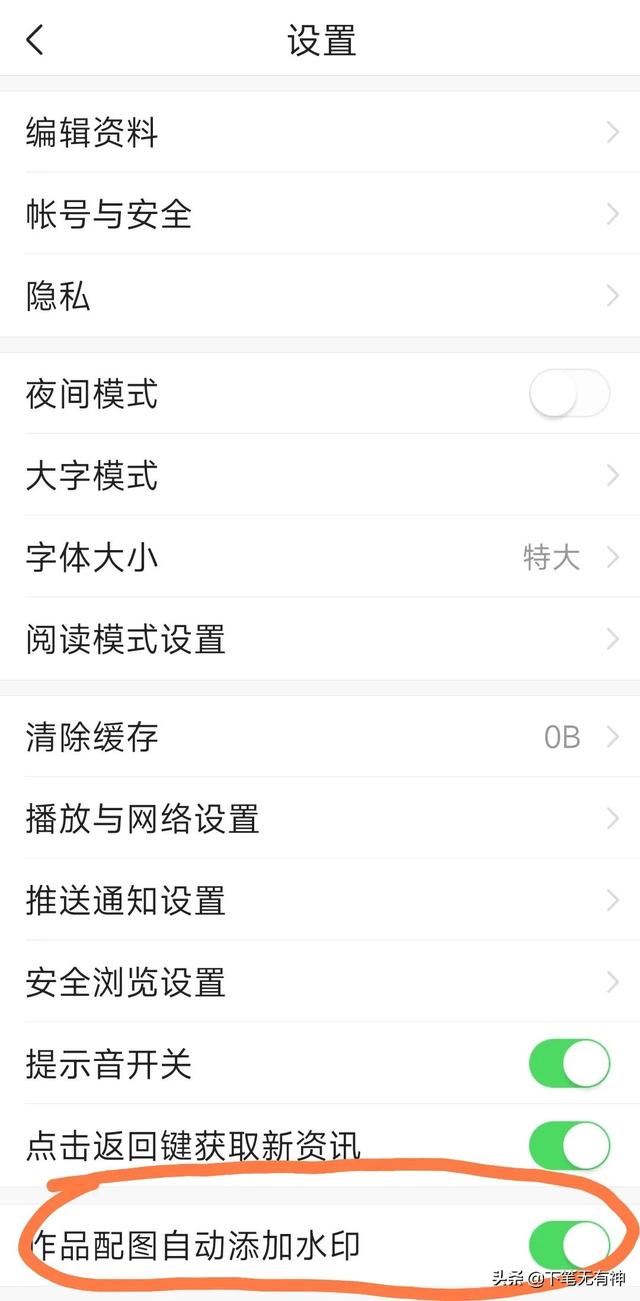Image resolution: width=640 pixels, height=1301 pixels.
Task: Turn off the 提示音开关 switch
Action: [569, 1064]
